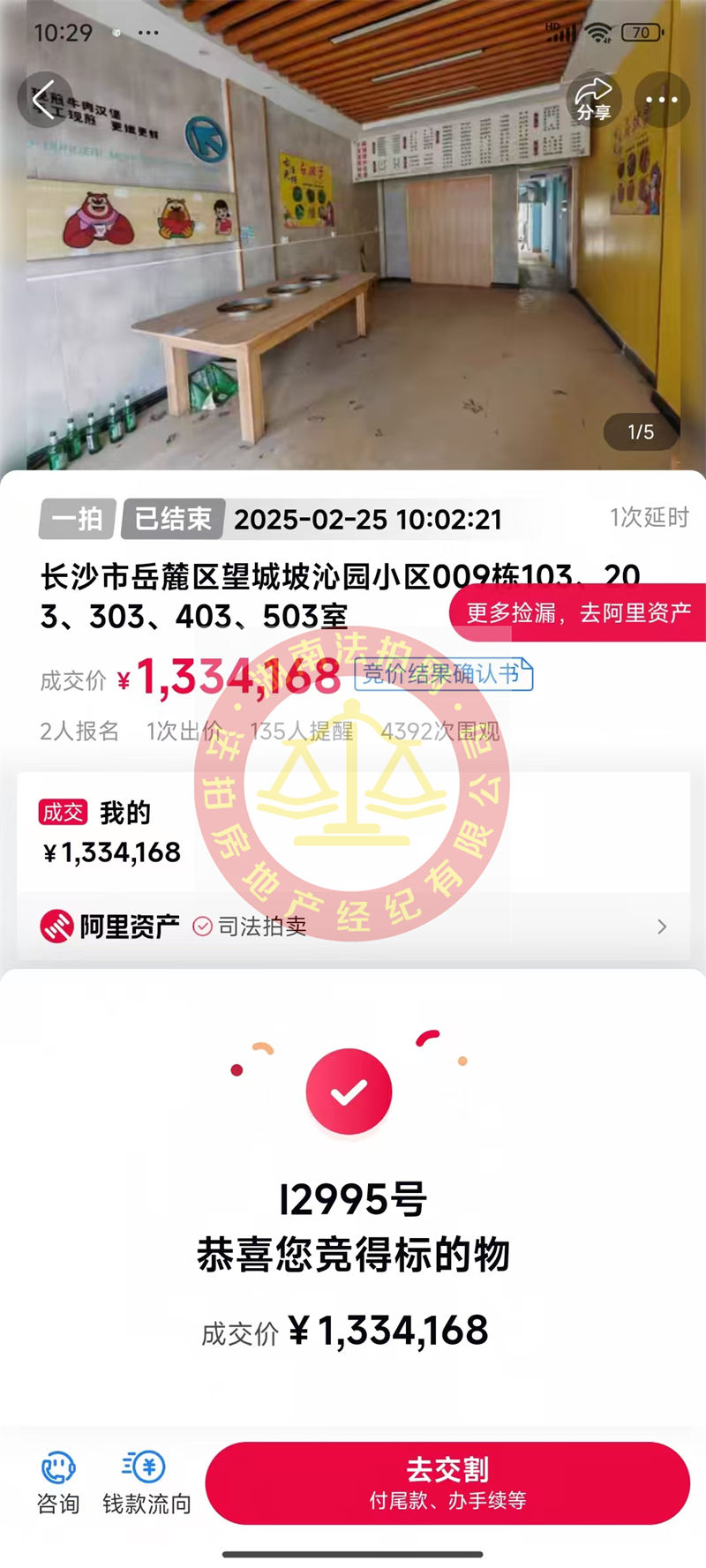Tap 去交割 to pay balance

447,1483
